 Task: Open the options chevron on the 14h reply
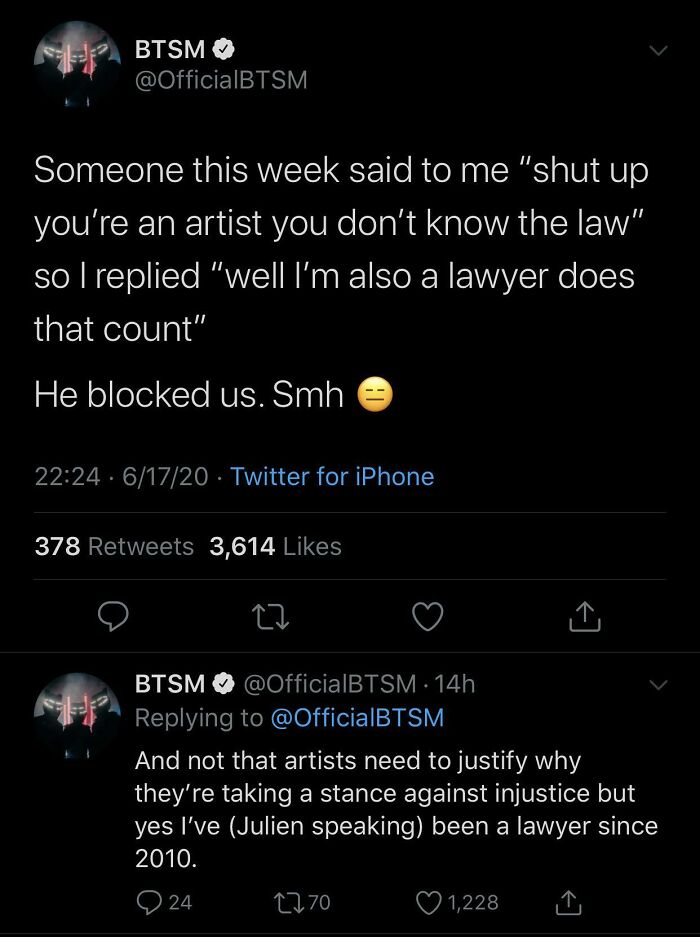(658, 685)
